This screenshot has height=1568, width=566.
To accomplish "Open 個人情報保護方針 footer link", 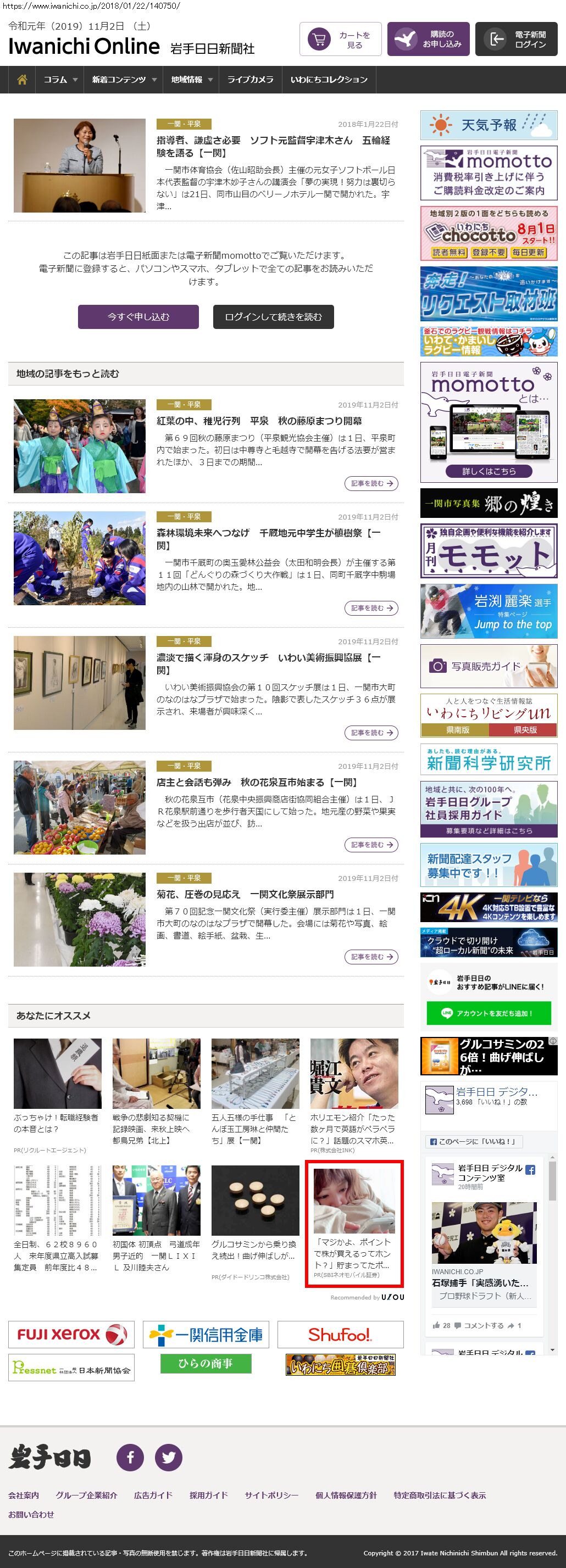I will [x=346, y=1495].
